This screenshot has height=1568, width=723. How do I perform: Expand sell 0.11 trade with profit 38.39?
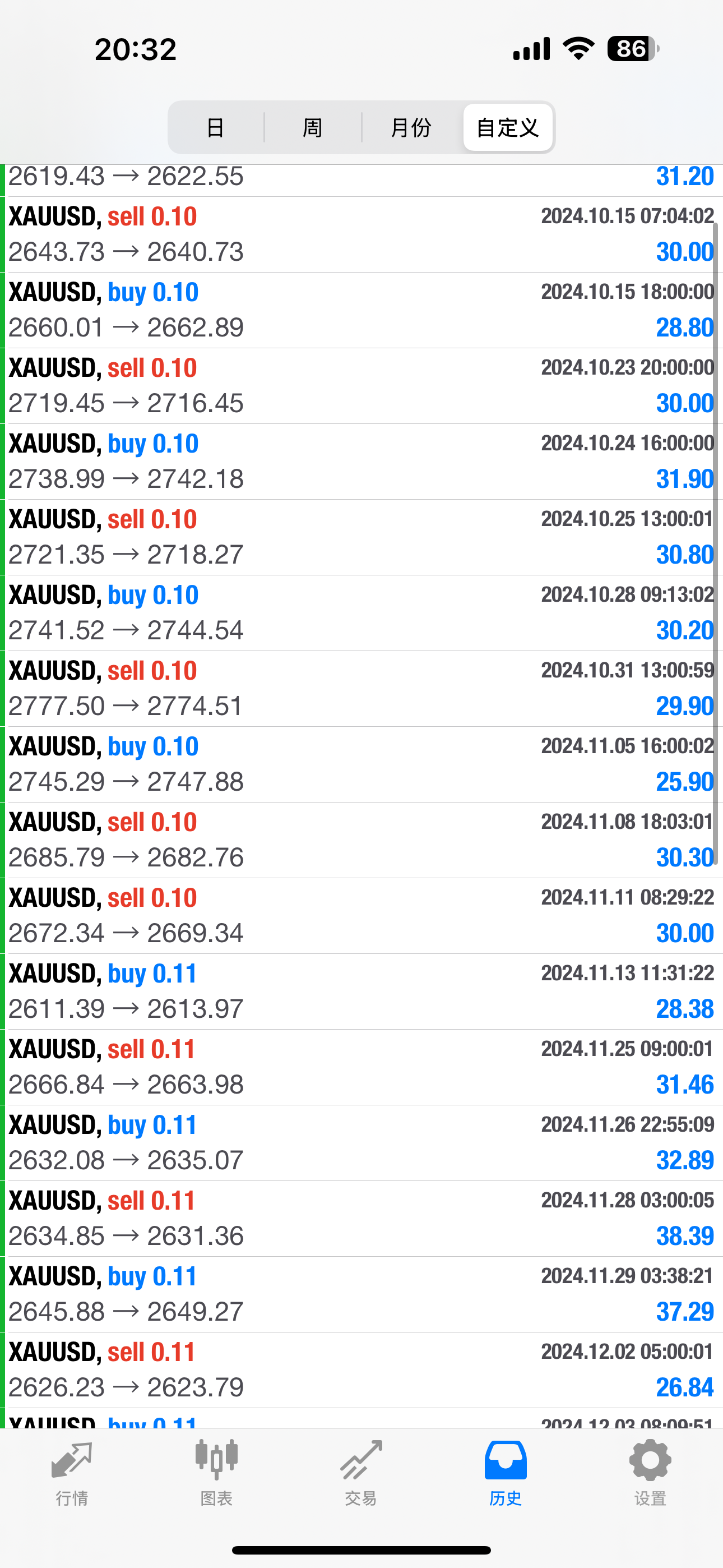click(361, 1218)
